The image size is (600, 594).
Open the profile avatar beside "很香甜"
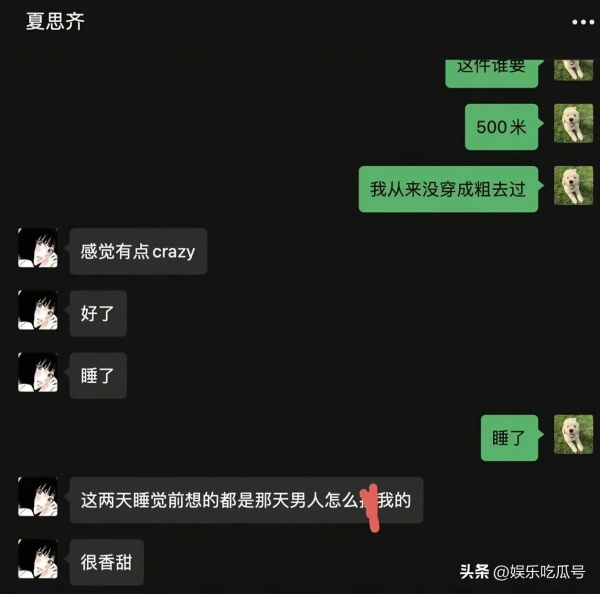(38, 559)
